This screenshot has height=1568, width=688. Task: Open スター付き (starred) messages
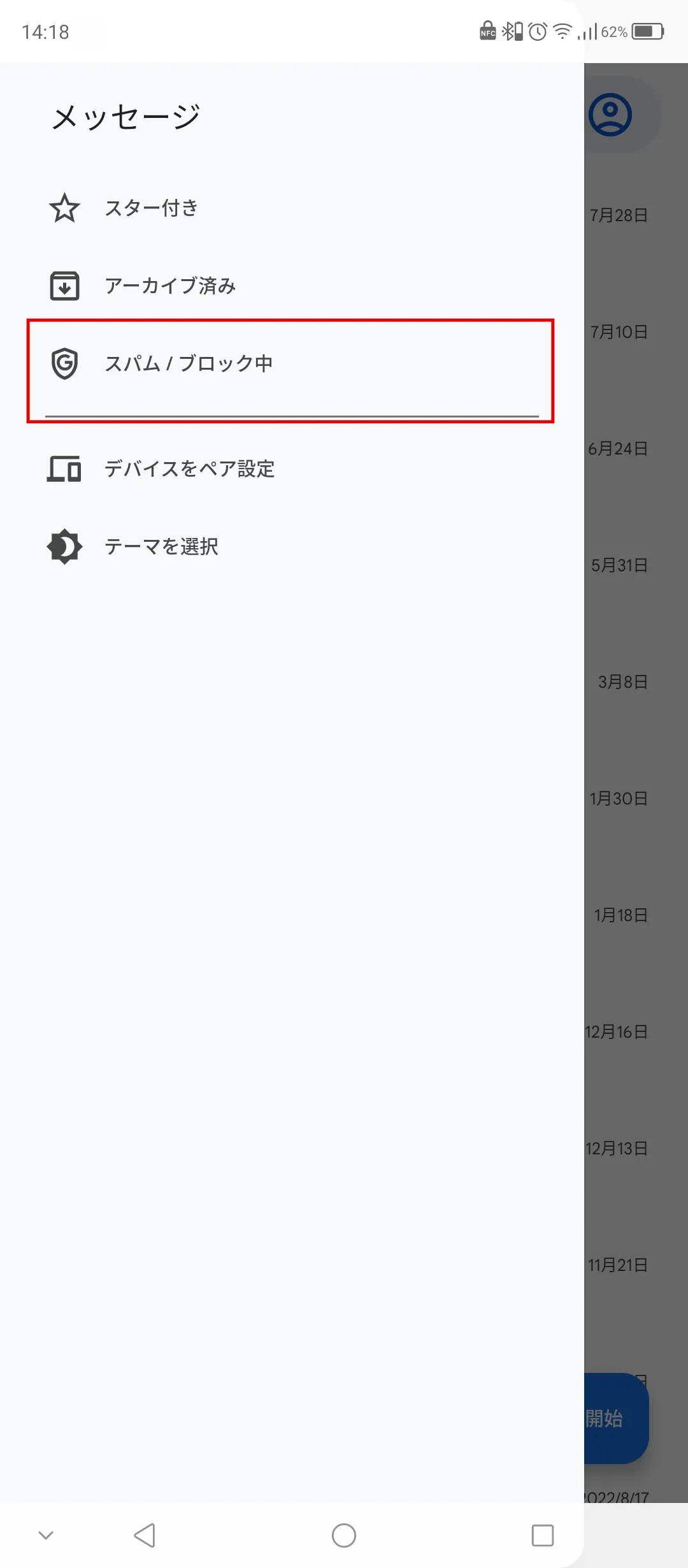[x=152, y=208]
